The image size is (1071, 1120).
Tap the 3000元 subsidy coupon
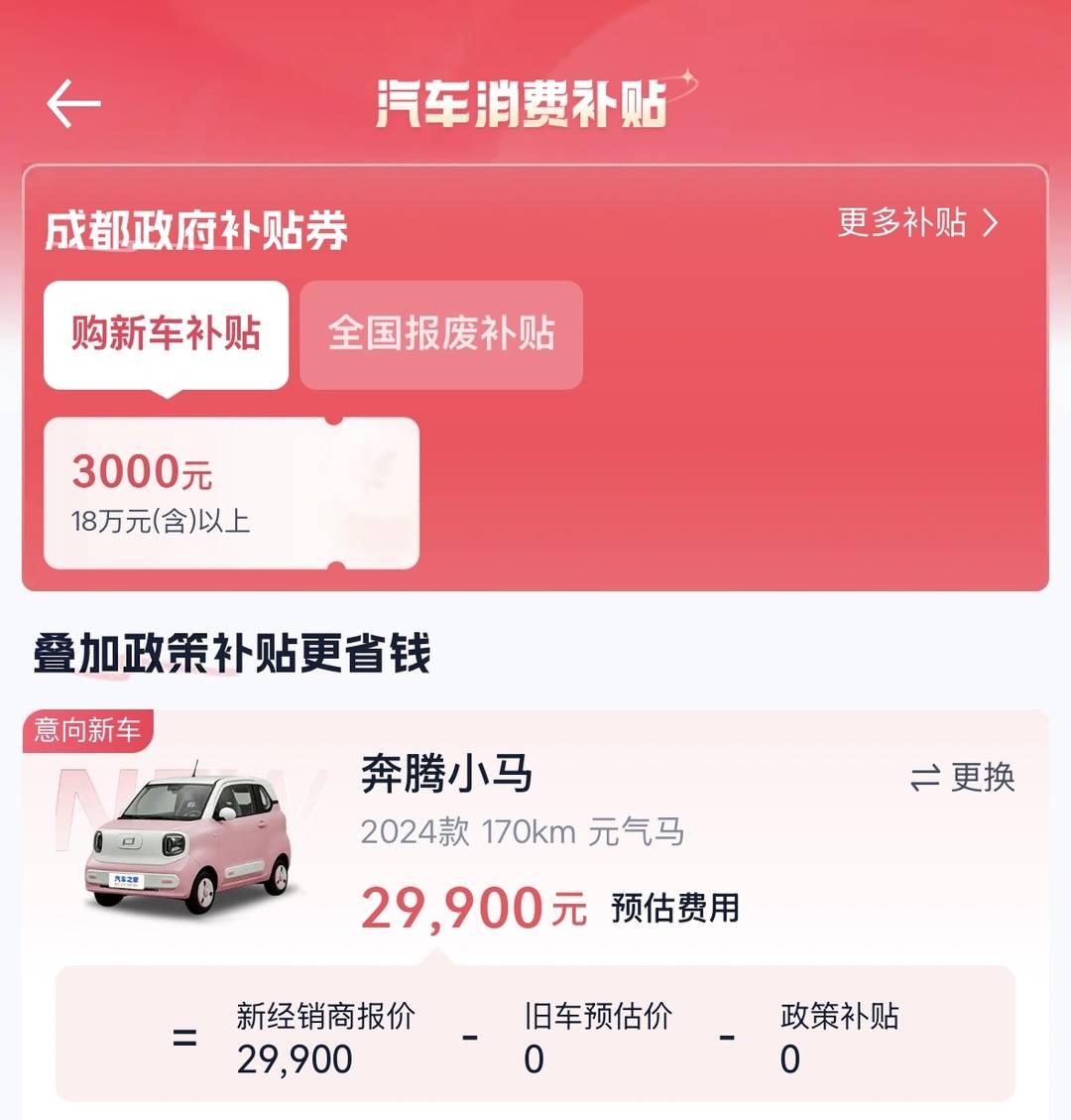[231, 493]
